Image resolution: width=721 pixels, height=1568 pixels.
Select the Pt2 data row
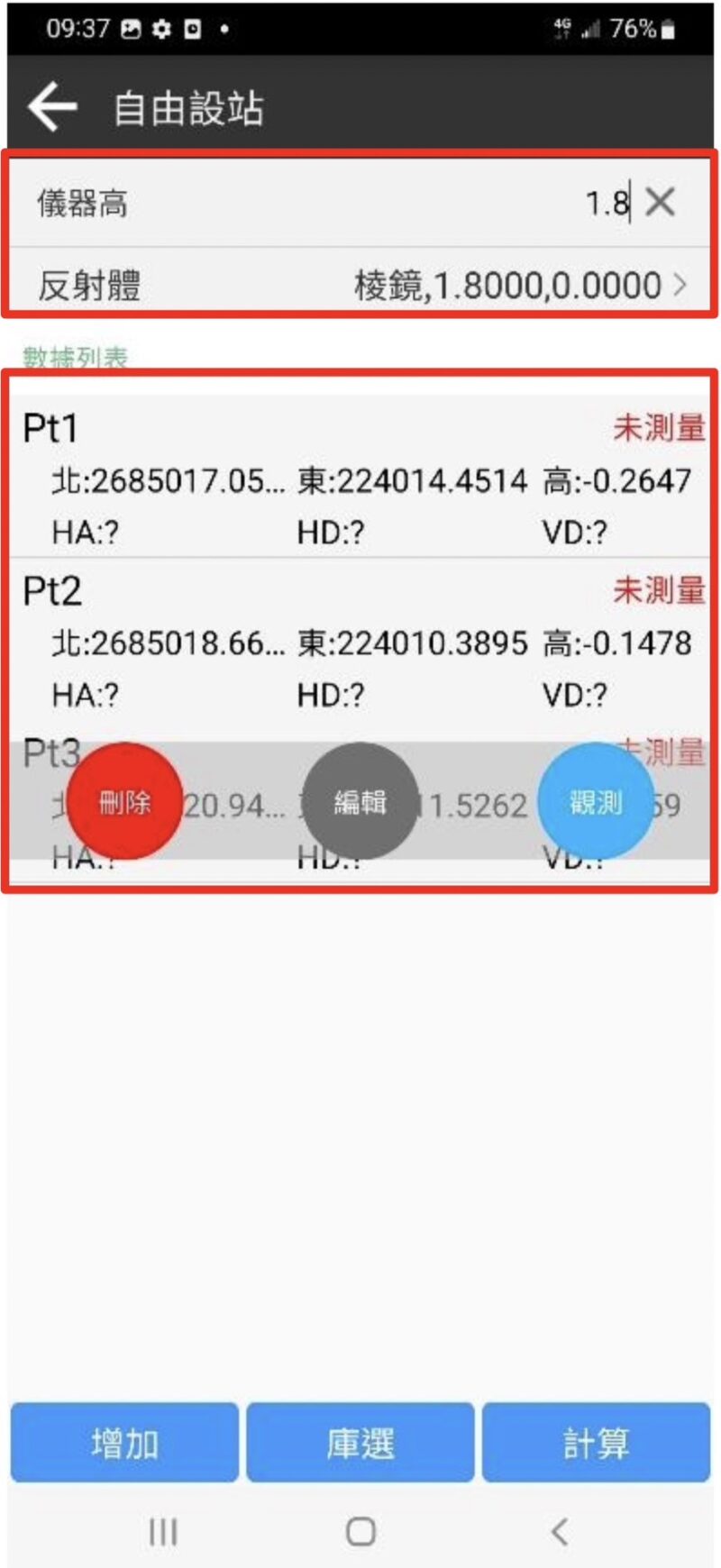[360, 642]
